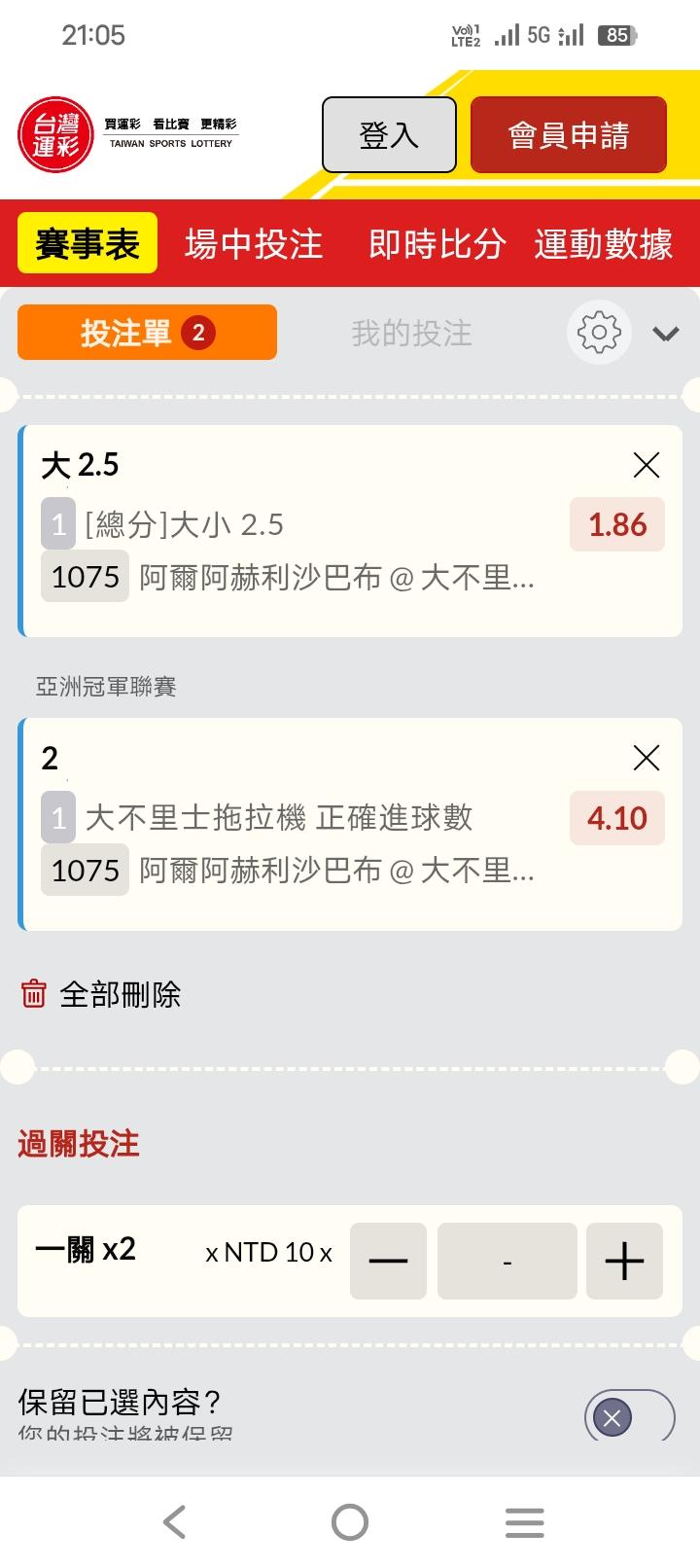Delete all selections with 全部刪除
The image size is (700, 1568).
tap(101, 994)
